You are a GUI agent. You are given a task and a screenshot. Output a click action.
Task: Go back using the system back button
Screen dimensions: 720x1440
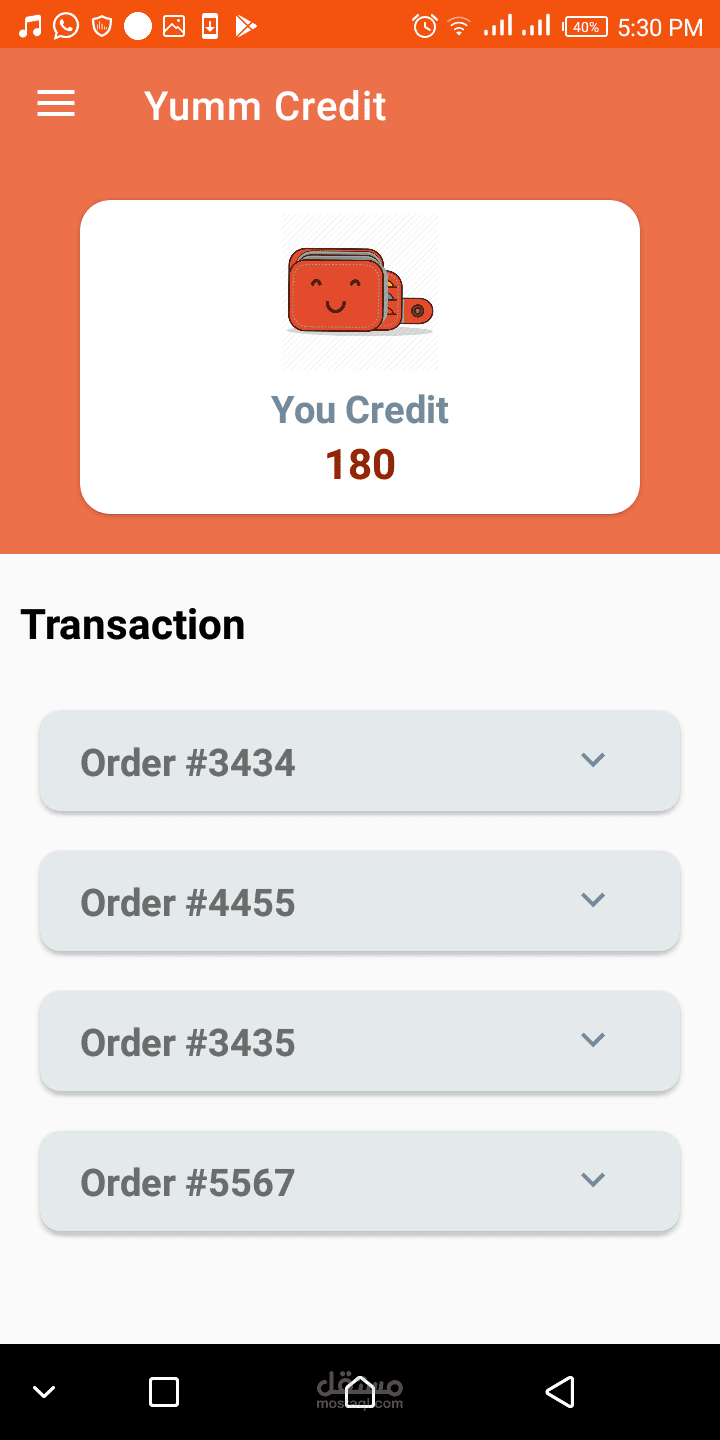(560, 1392)
